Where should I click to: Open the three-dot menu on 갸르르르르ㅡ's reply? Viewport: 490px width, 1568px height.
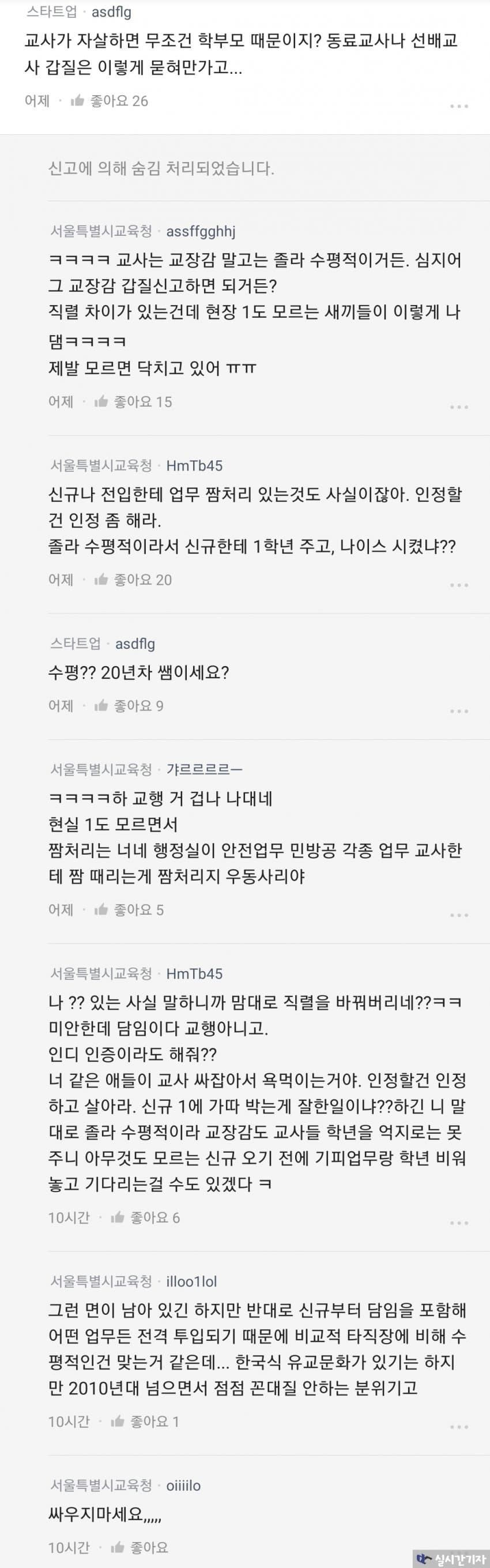pos(459,915)
